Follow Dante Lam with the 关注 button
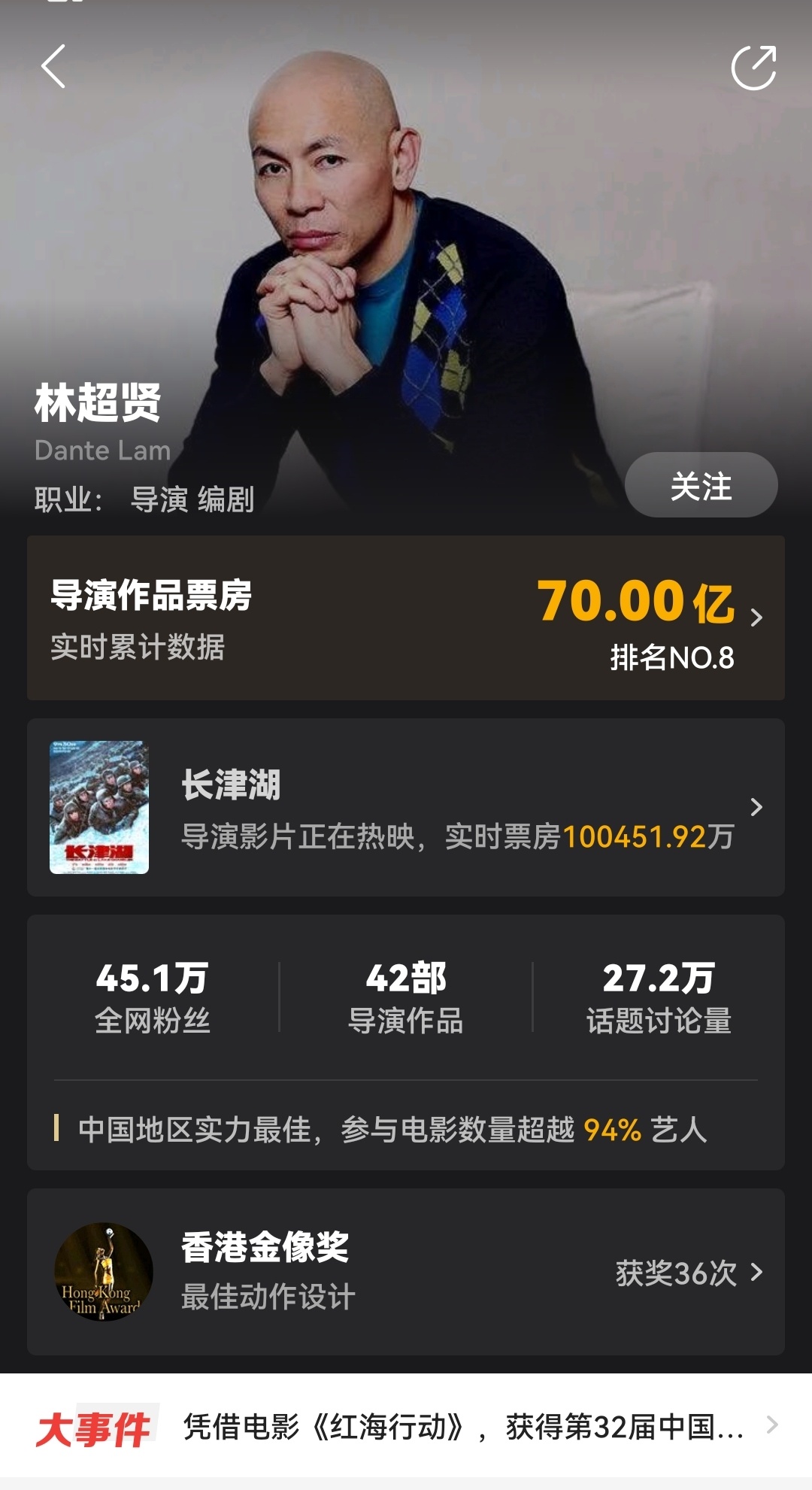The image size is (812, 1490). [x=701, y=485]
